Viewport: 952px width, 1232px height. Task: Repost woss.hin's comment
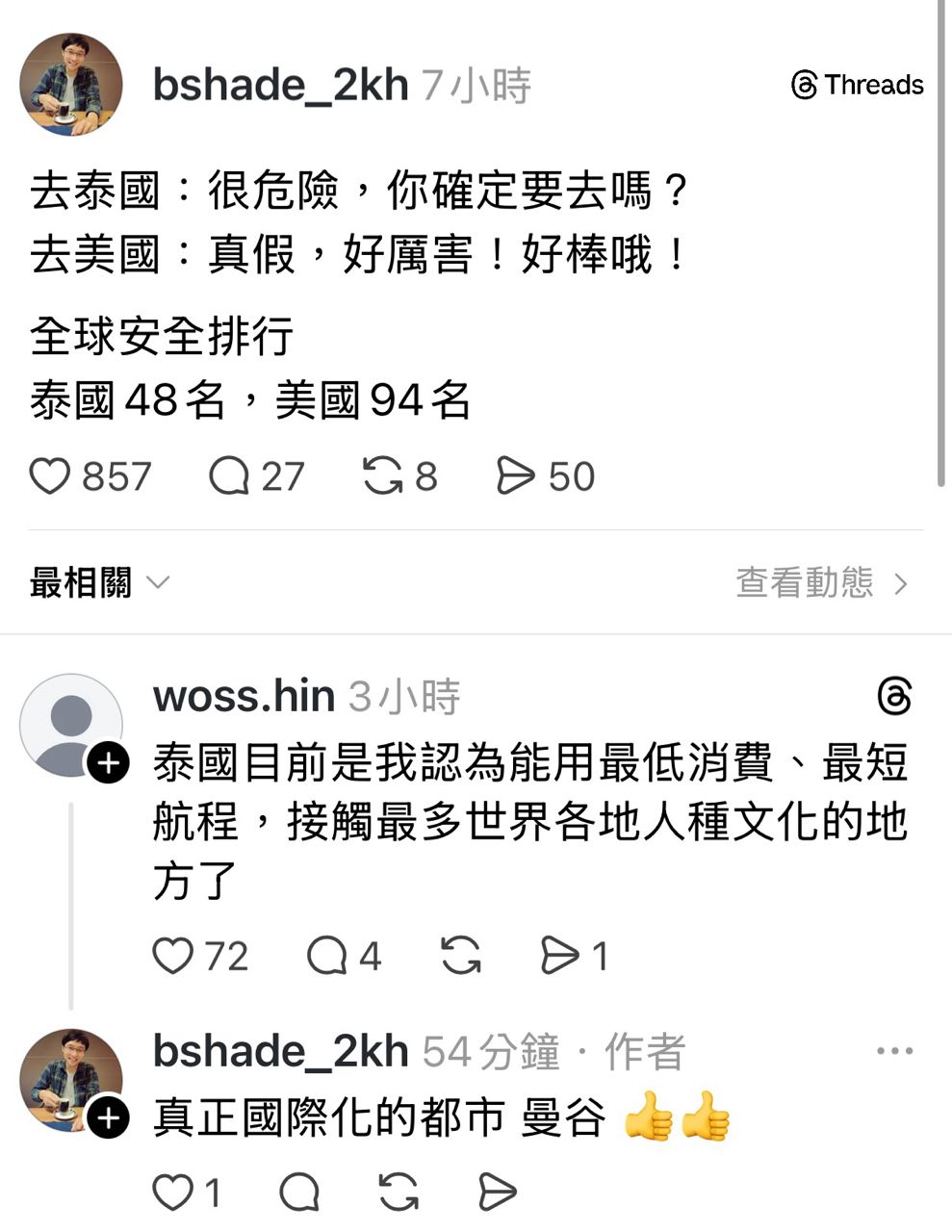[460, 956]
